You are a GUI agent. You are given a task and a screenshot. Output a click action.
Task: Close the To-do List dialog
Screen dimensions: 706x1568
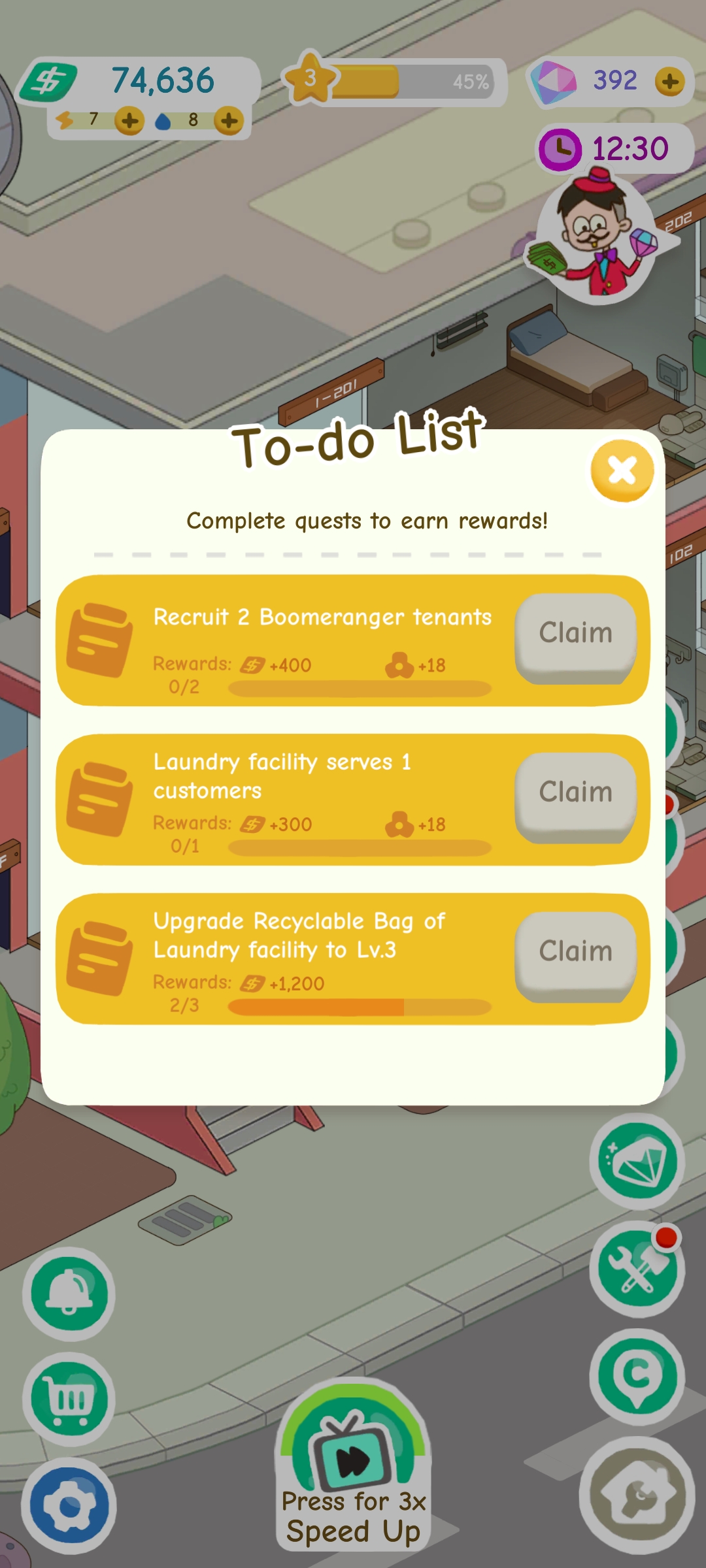[622, 470]
